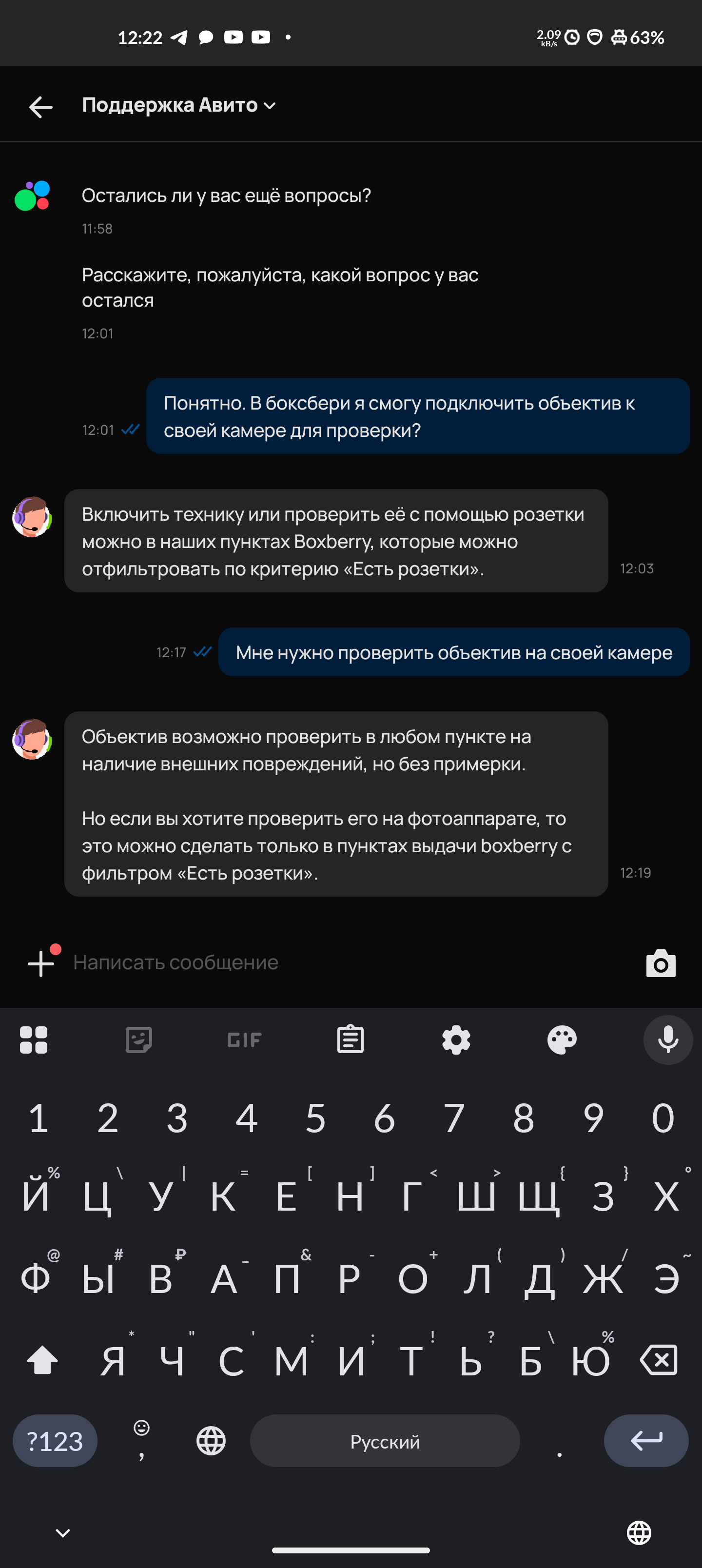Open the GIF search on the keyboard
This screenshot has width=702, height=1568.
point(244,1040)
